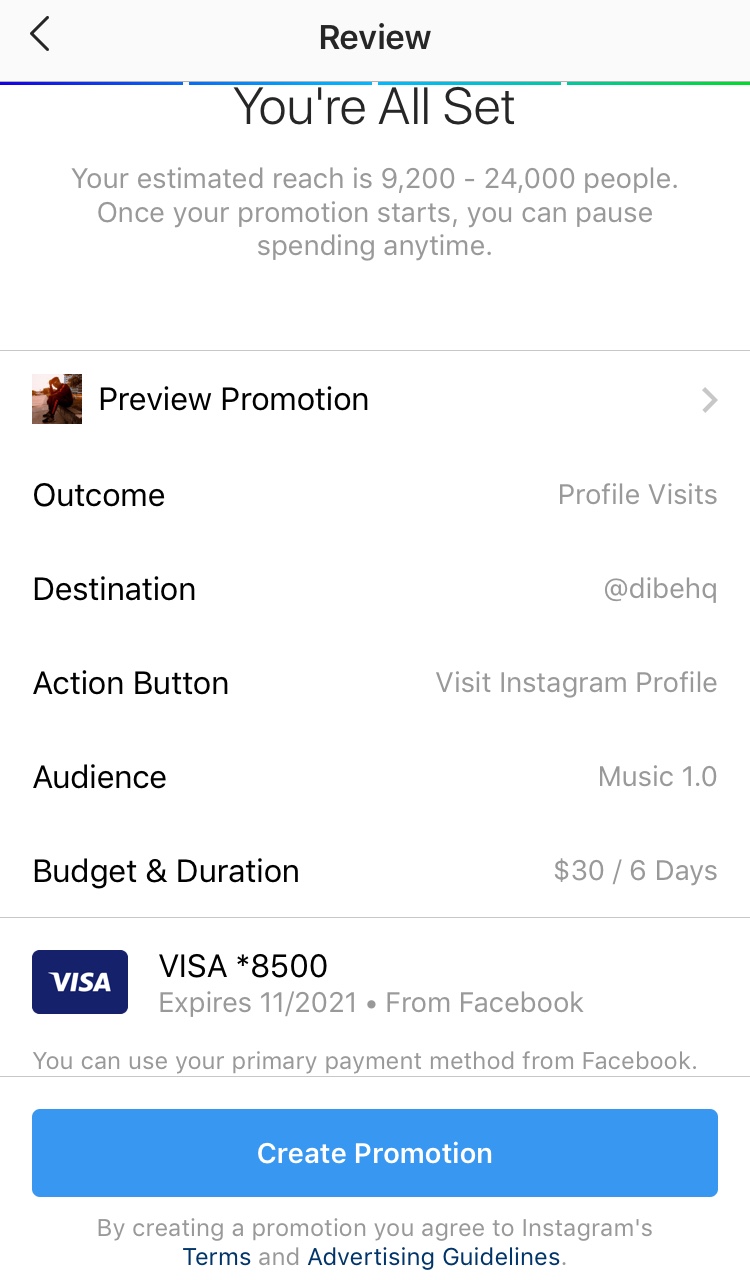
Task: Tap the Create Promotion button
Action: (x=375, y=1153)
